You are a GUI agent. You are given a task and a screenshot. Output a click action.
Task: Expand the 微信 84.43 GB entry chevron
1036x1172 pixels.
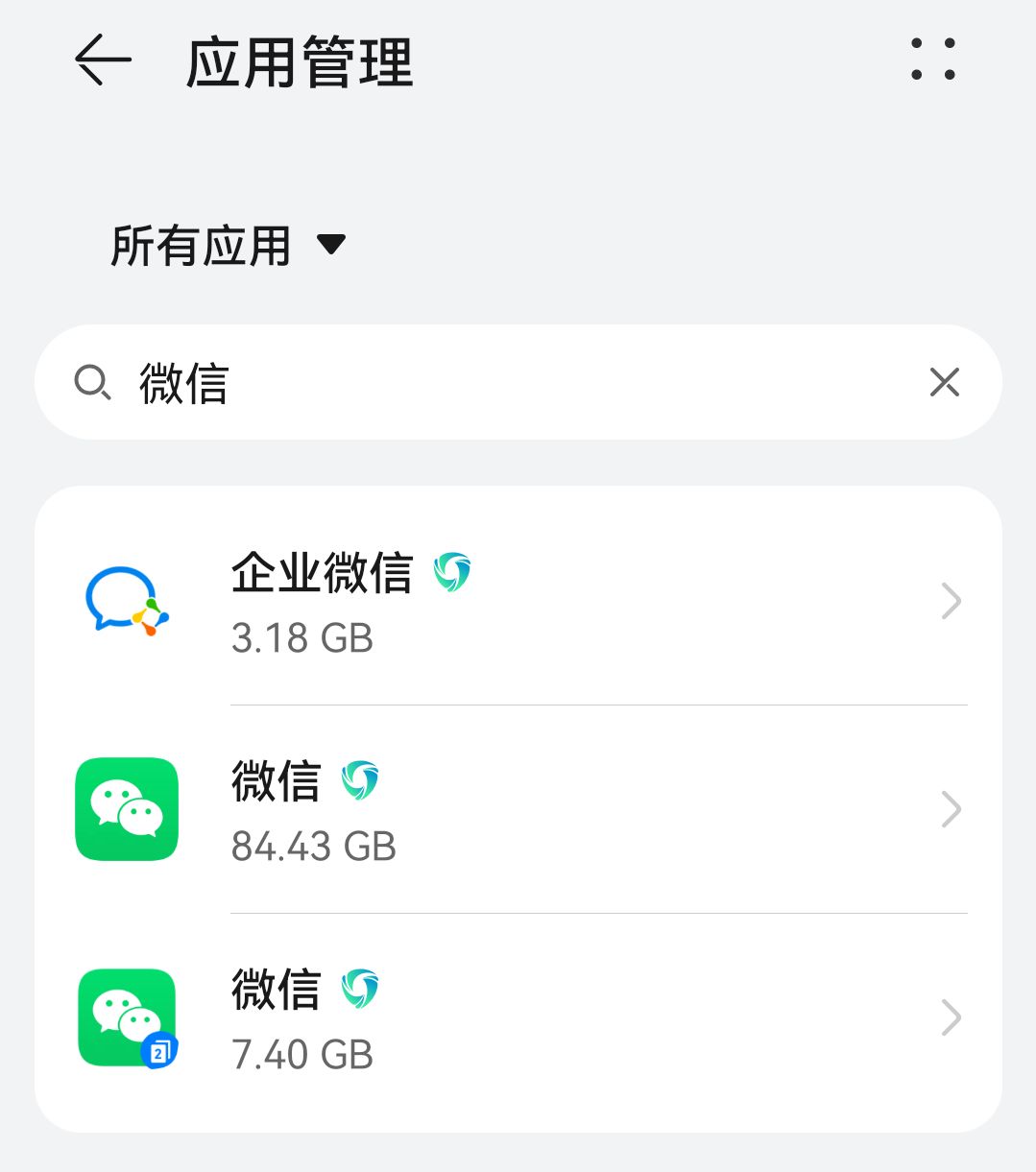[x=951, y=809]
